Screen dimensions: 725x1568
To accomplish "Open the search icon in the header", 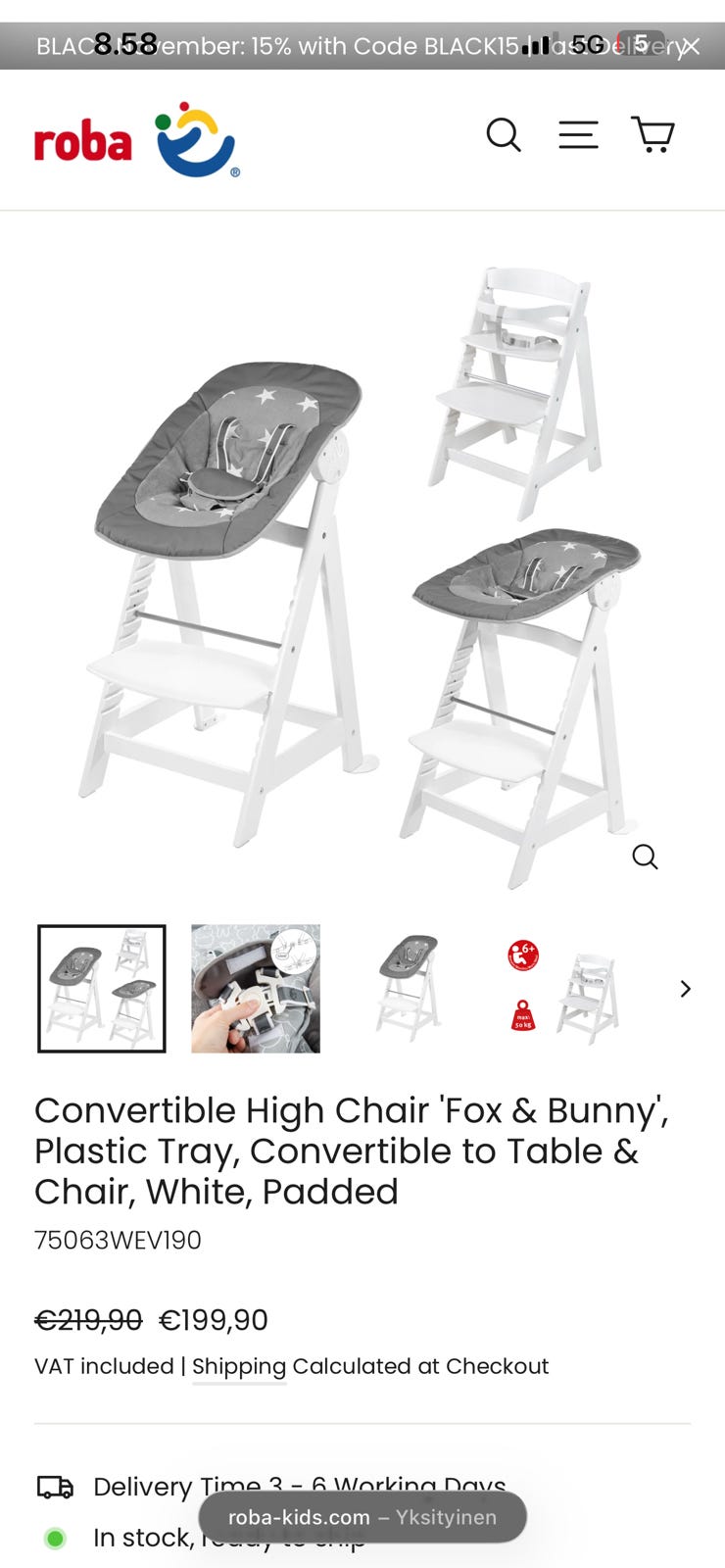I will tap(504, 134).
